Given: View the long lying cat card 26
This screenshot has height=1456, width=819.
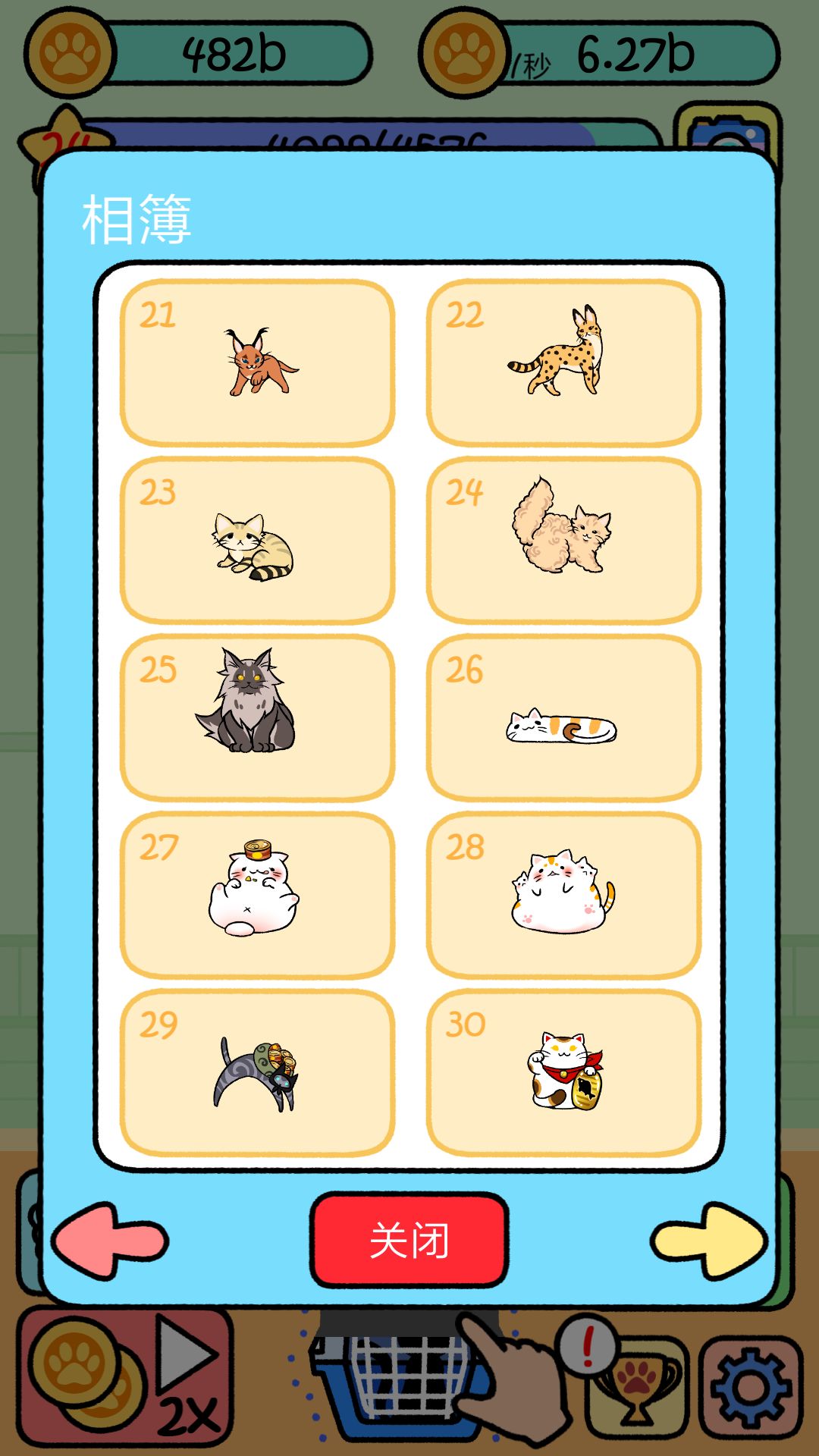Looking at the screenshot, I should [x=563, y=717].
